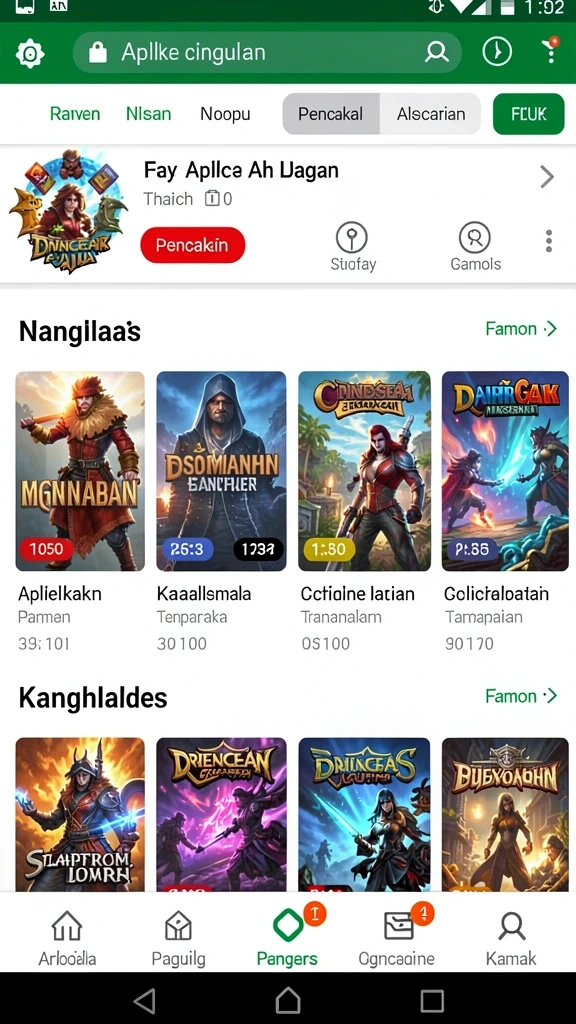Image resolution: width=576 pixels, height=1024 pixels.
Task: Select the Alscarian segment
Action: pyautogui.click(x=431, y=114)
